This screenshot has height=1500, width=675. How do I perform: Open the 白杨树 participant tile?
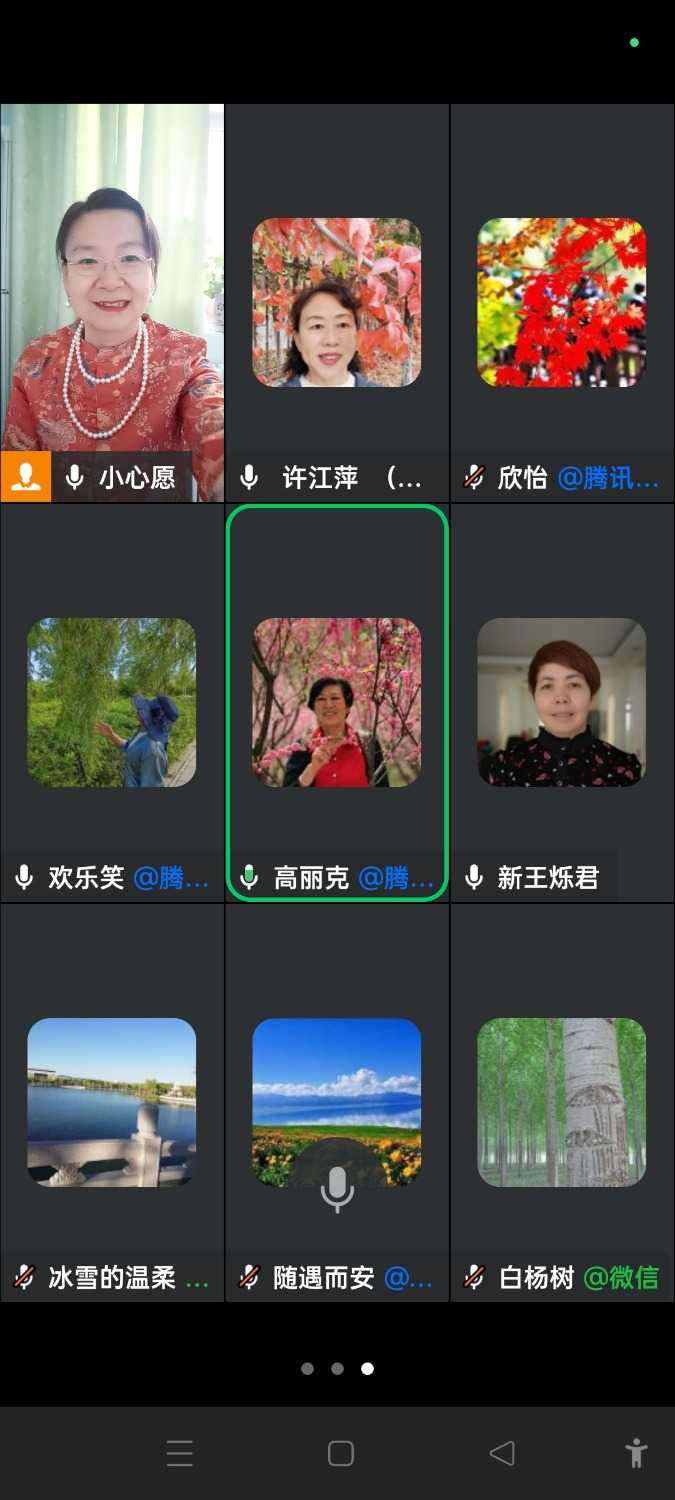(562, 1102)
